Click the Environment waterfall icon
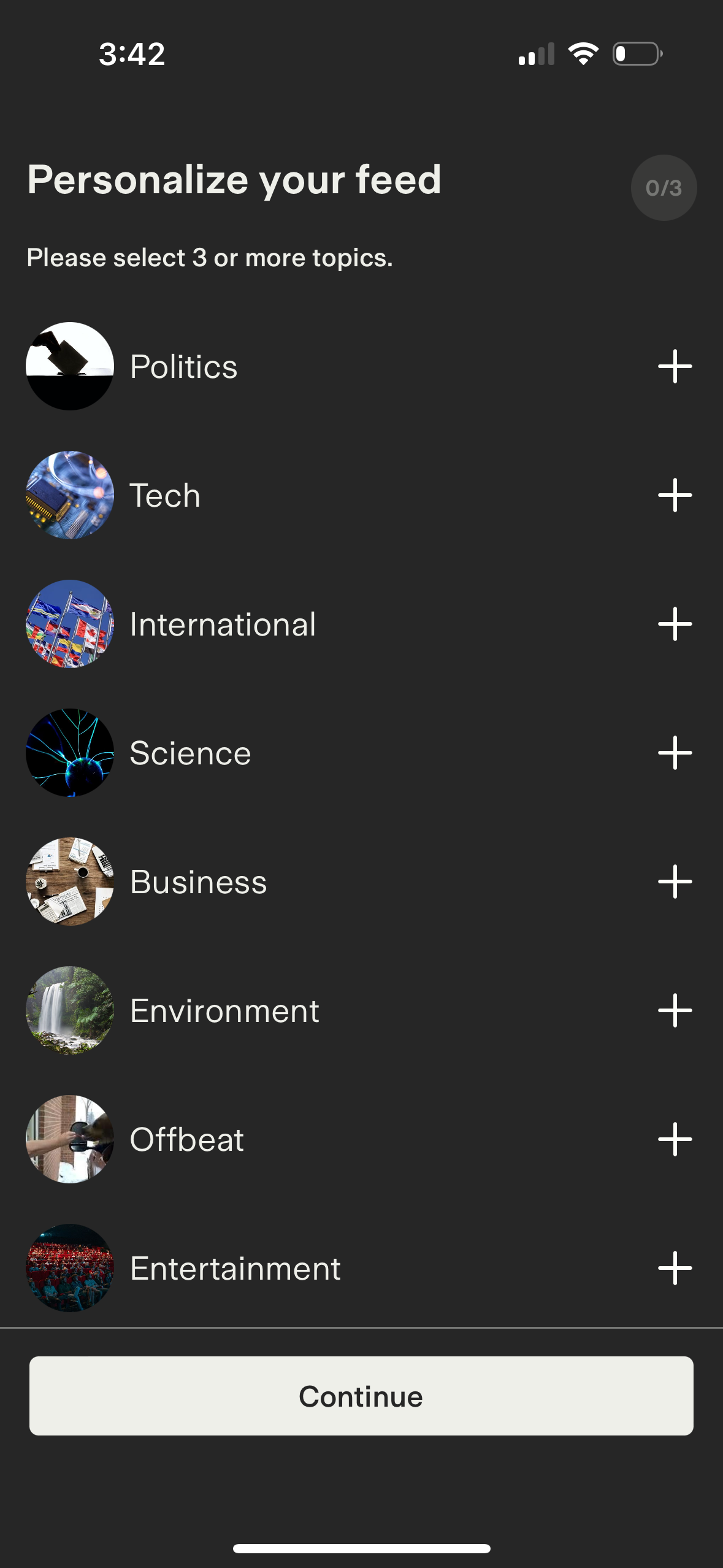Viewport: 723px width, 1568px height. pyautogui.click(x=69, y=1010)
